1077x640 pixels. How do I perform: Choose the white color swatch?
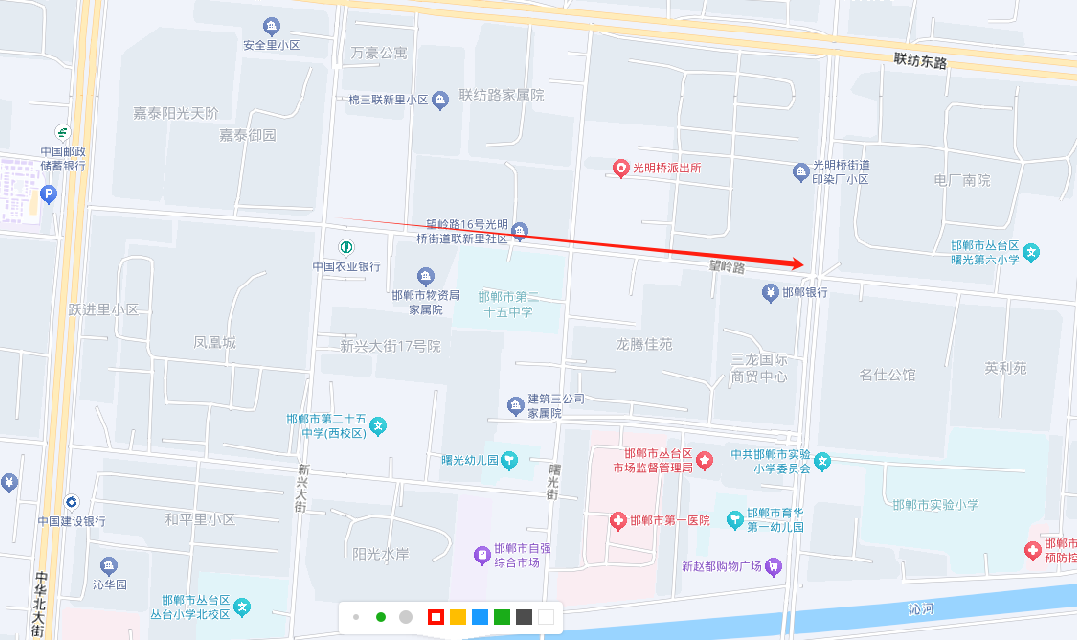tap(546, 617)
